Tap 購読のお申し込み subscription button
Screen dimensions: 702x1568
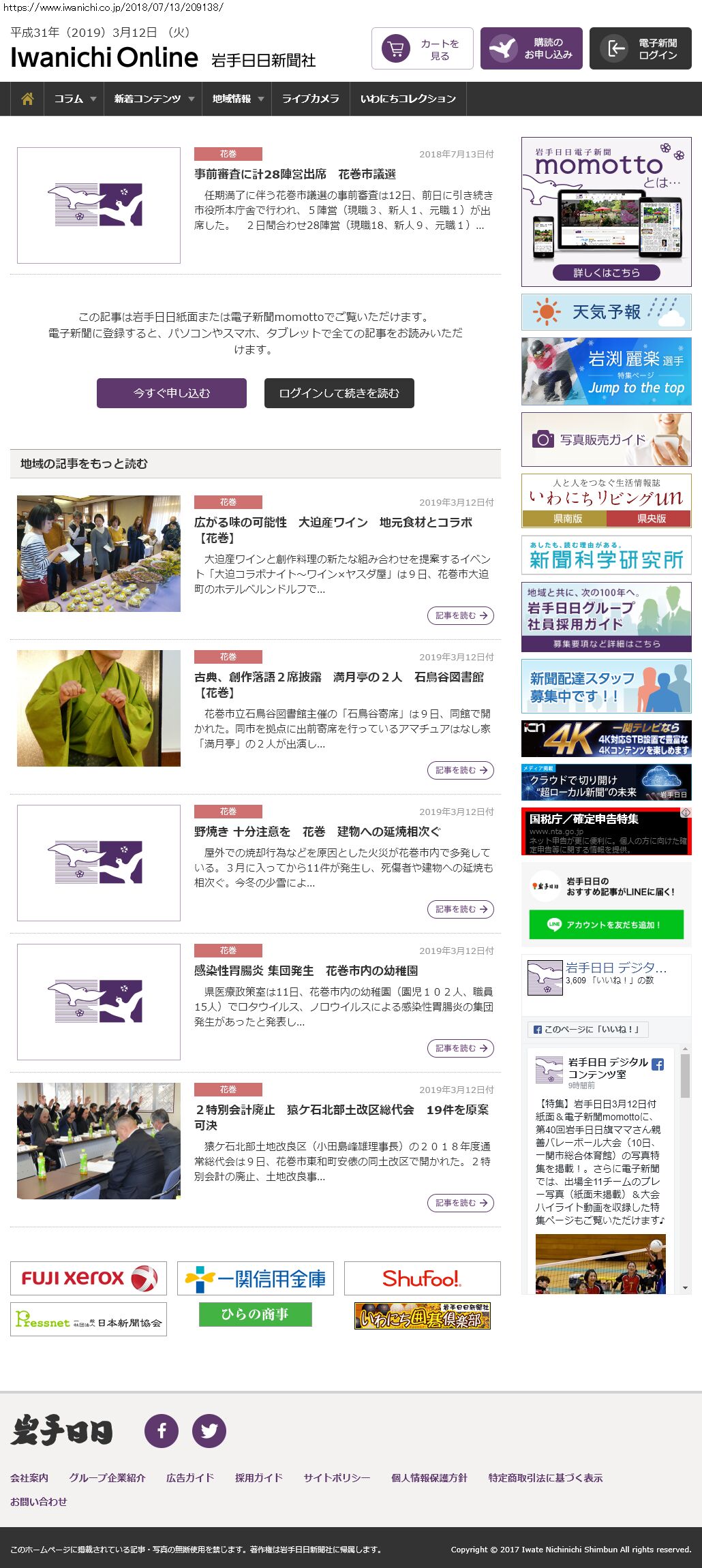tap(531, 48)
